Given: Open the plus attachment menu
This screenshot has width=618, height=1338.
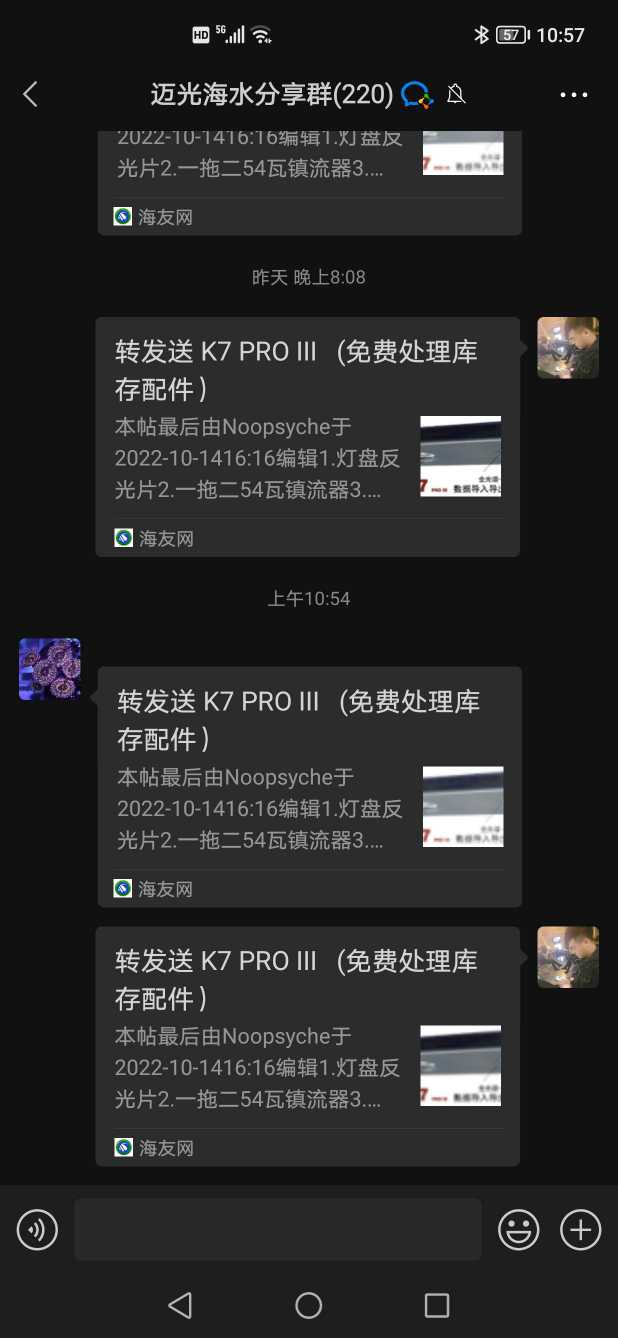Looking at the screenshot, I should click(x=580, y=1229).
